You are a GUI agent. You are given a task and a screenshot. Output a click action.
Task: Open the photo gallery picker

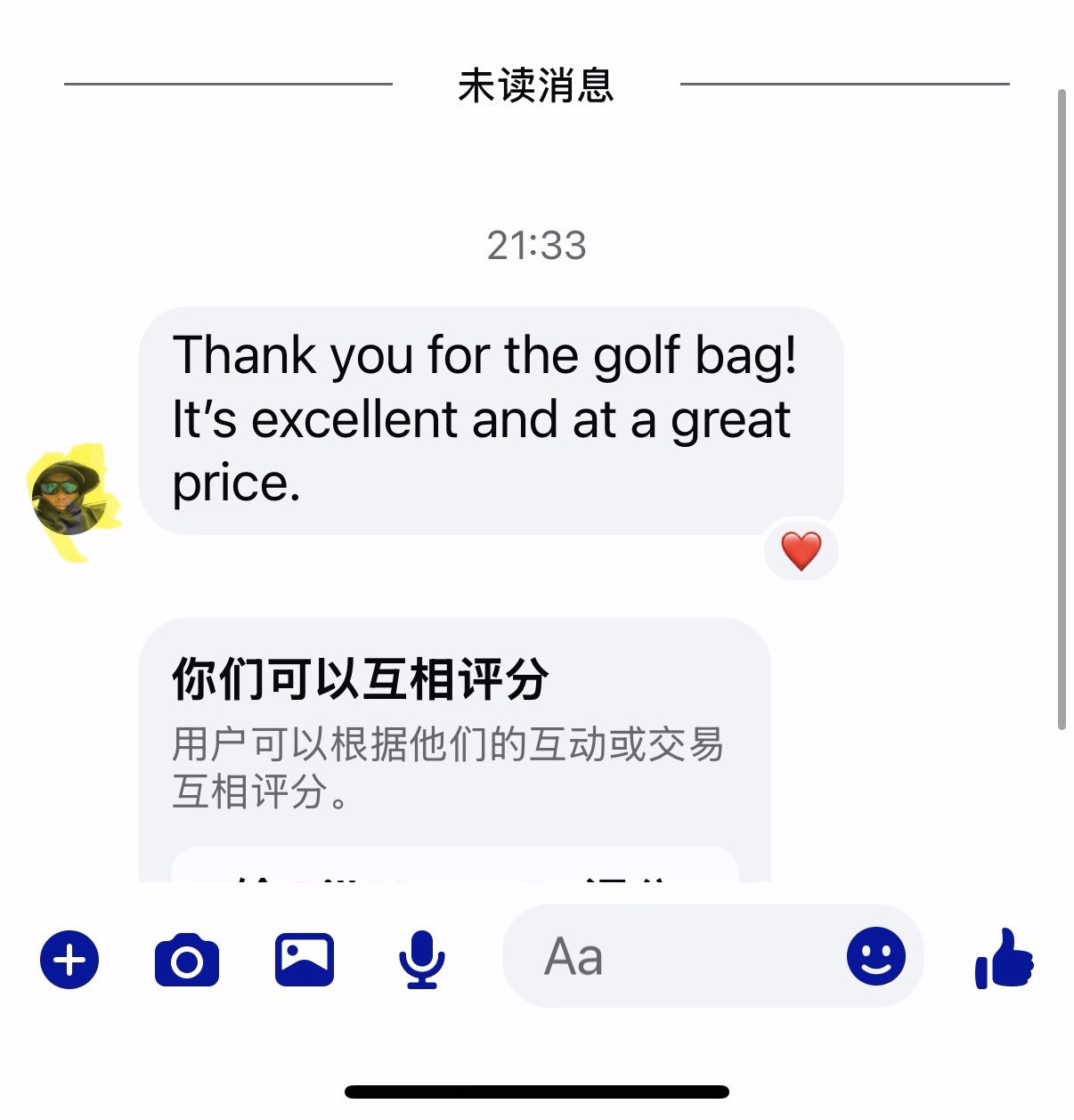click(x=305, y=959)
